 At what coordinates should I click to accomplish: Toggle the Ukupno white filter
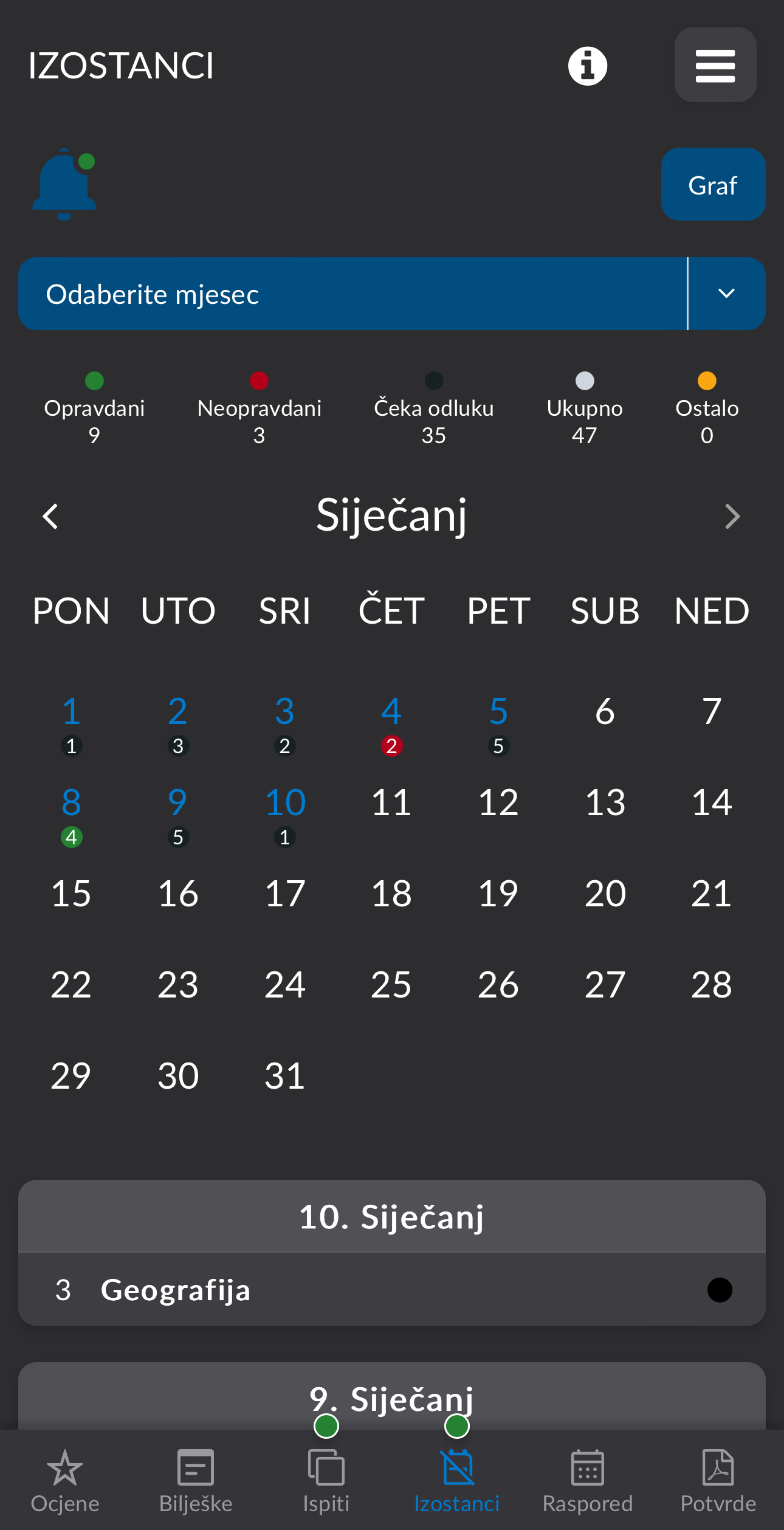(585, 382)
